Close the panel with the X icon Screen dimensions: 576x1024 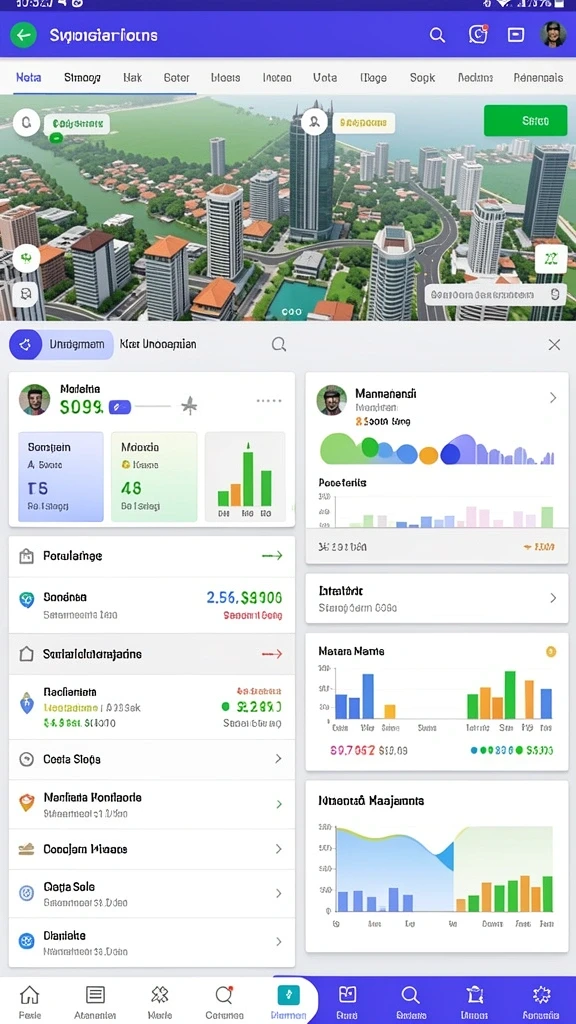554,345
